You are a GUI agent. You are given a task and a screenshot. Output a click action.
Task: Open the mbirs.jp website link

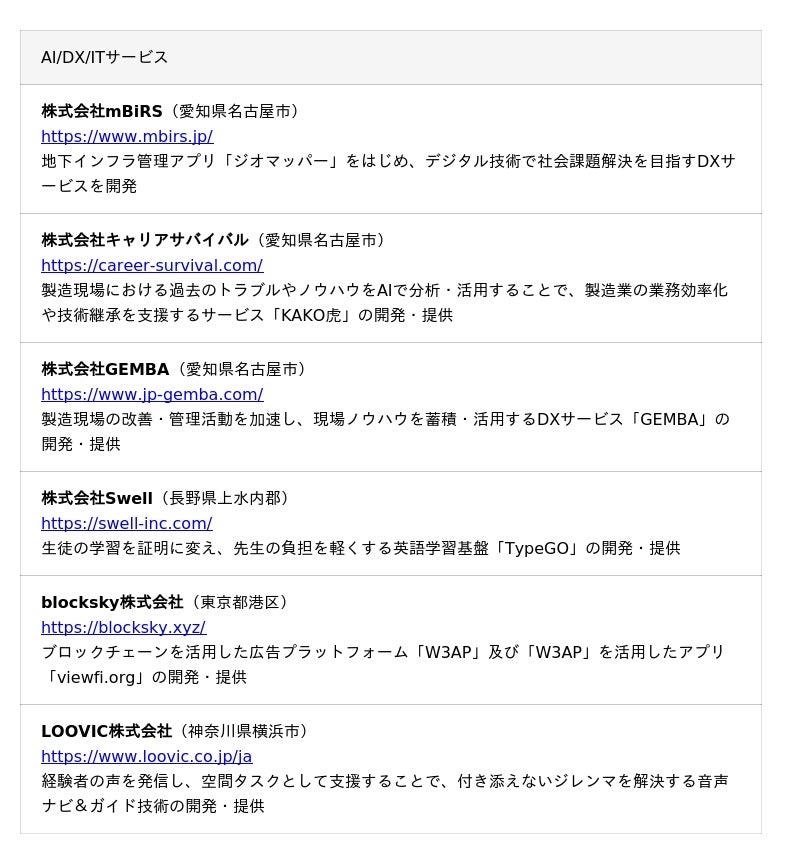[x=127, y=136]
